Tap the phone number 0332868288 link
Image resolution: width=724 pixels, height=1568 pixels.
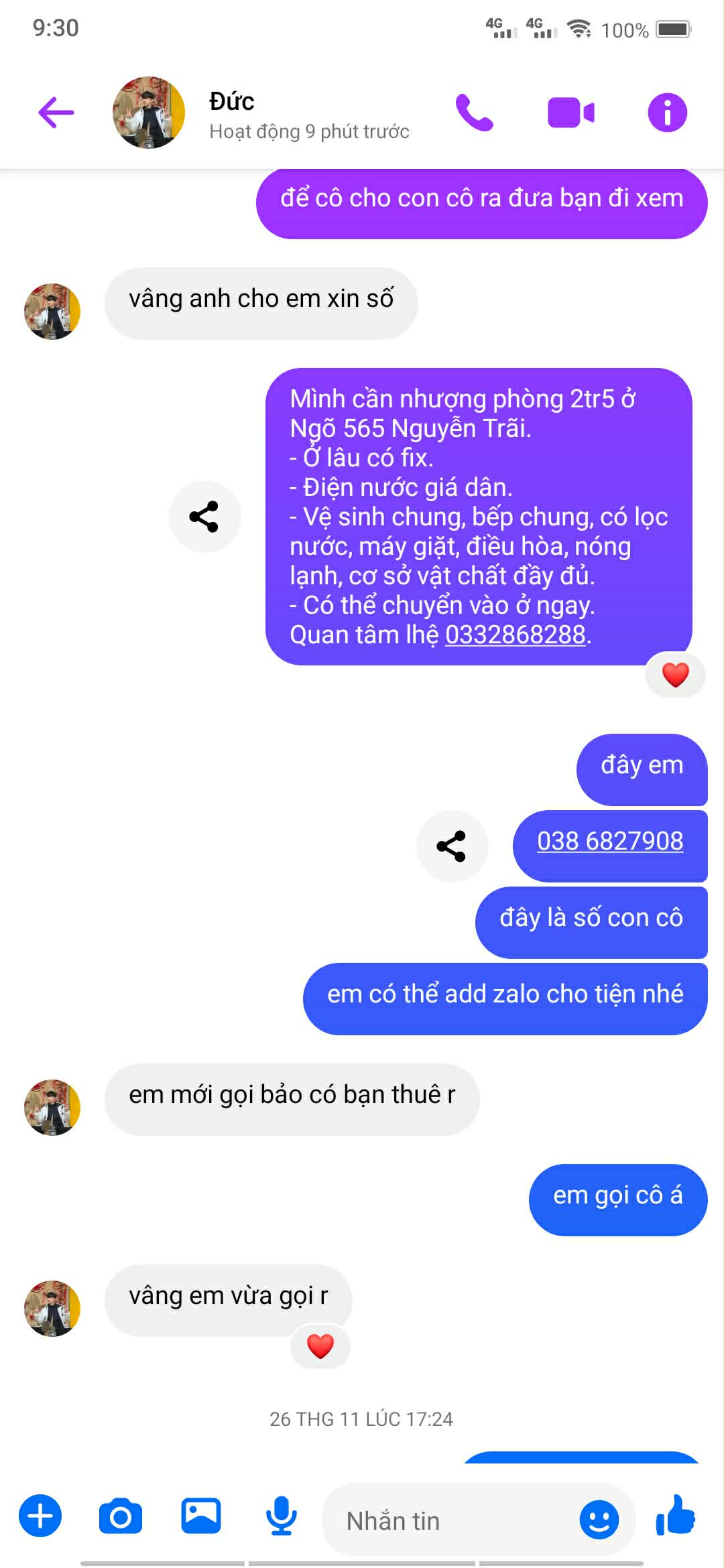[515, 635]
